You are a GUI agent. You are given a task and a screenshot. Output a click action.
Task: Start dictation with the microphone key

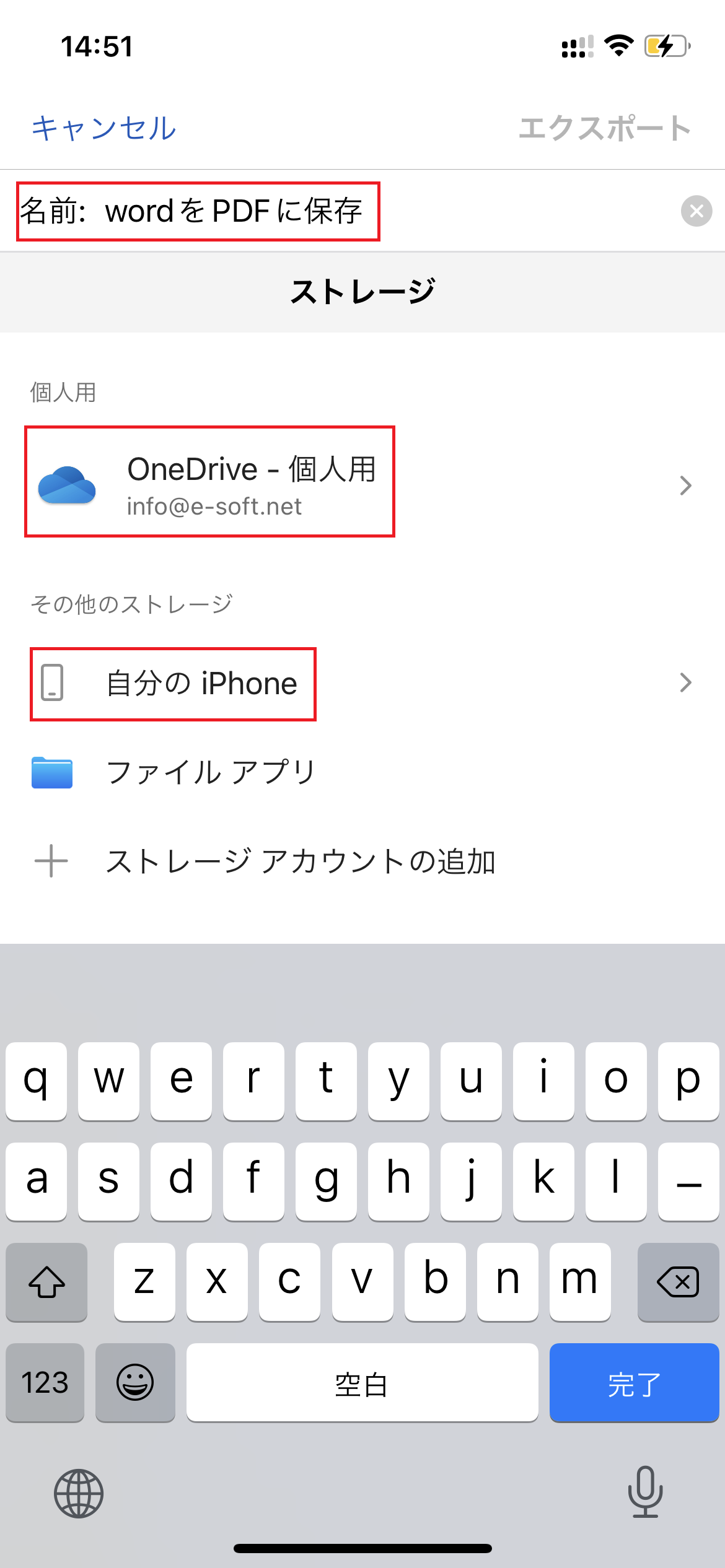click(x=645, y=1492)
